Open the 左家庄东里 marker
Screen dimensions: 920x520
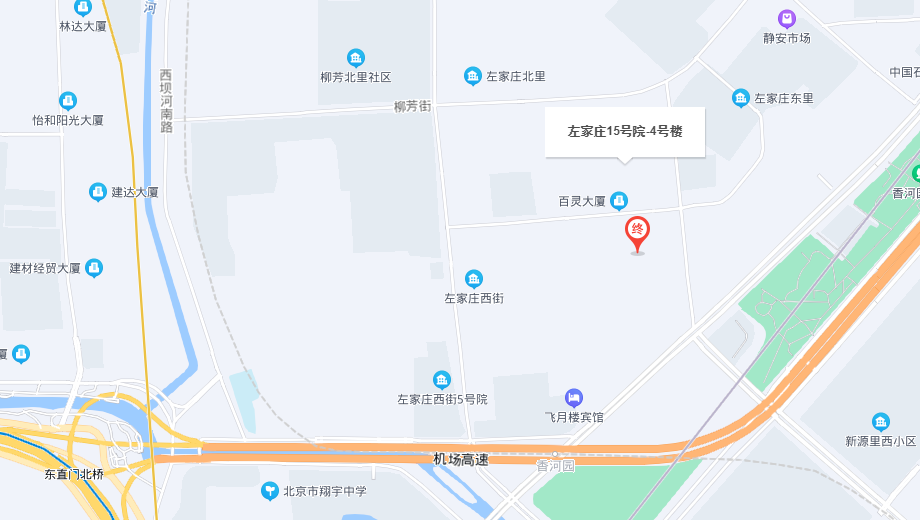tap(741, 98)
